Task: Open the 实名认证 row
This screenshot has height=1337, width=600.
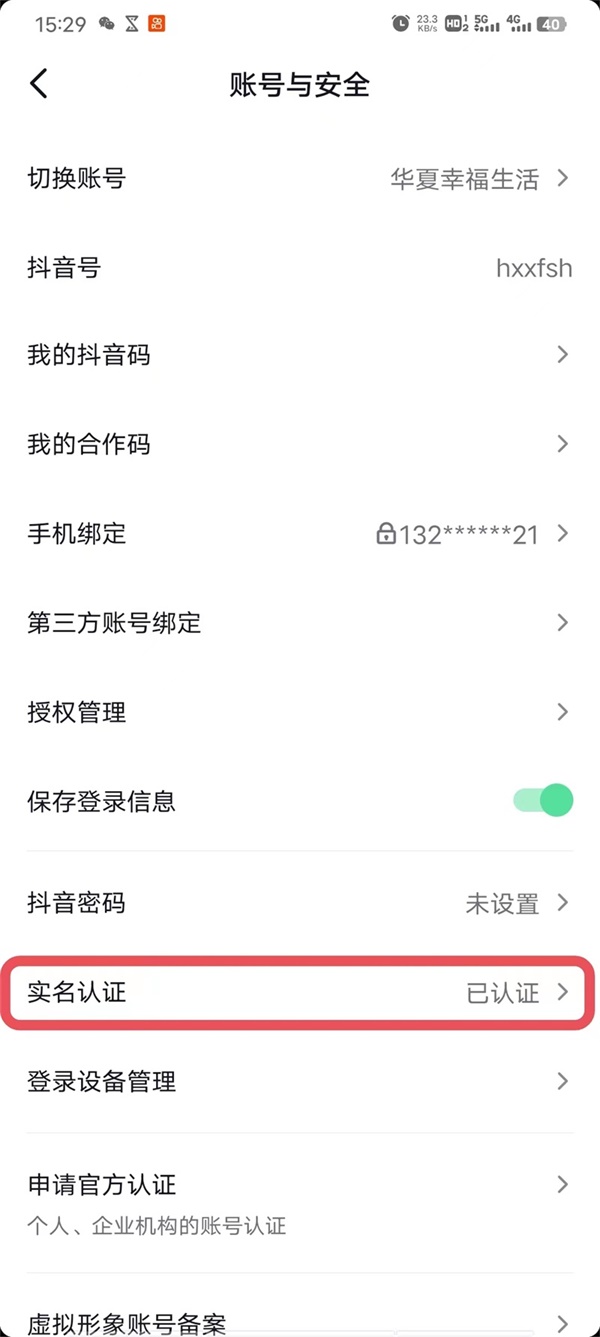Action: [300, 993]
